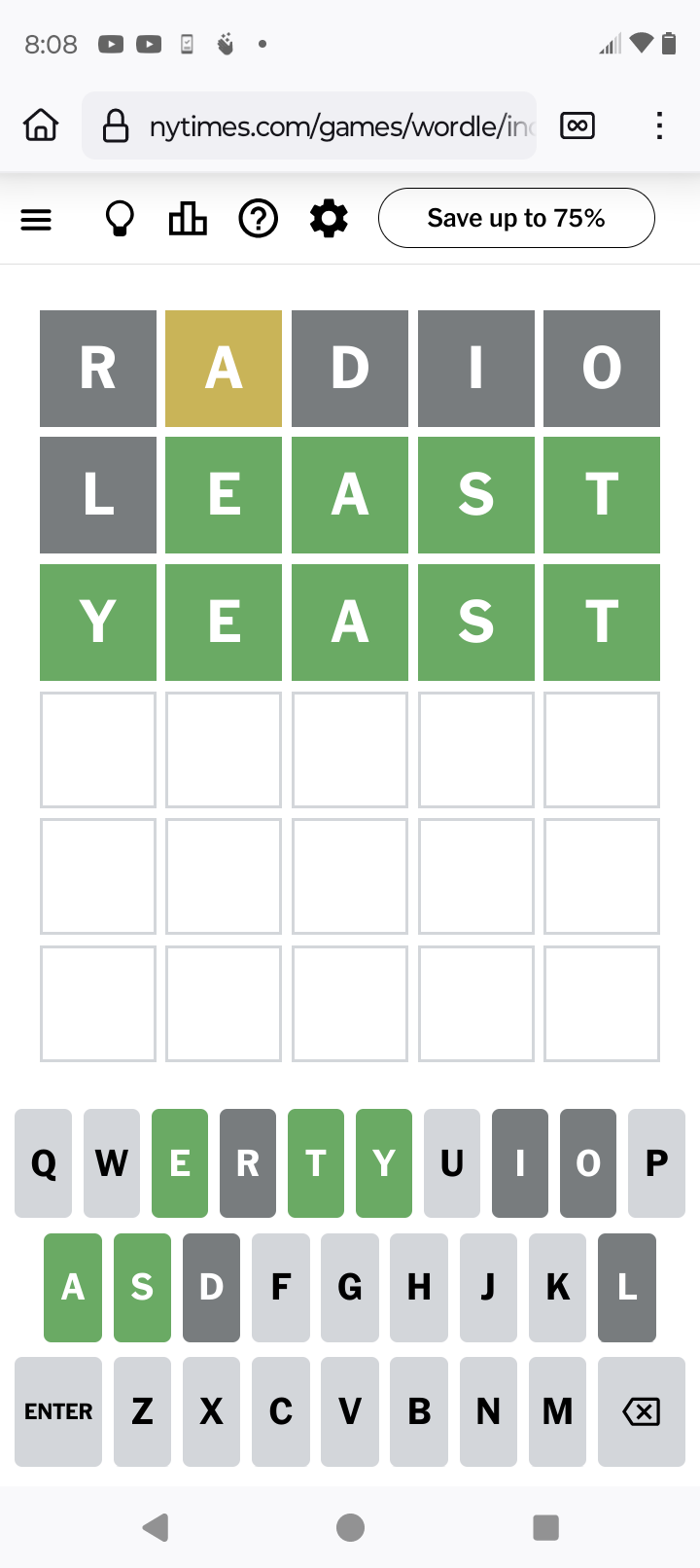View the statistics bar chart
The height and width of the screenshot is (1568, 700).
(188, 219)
